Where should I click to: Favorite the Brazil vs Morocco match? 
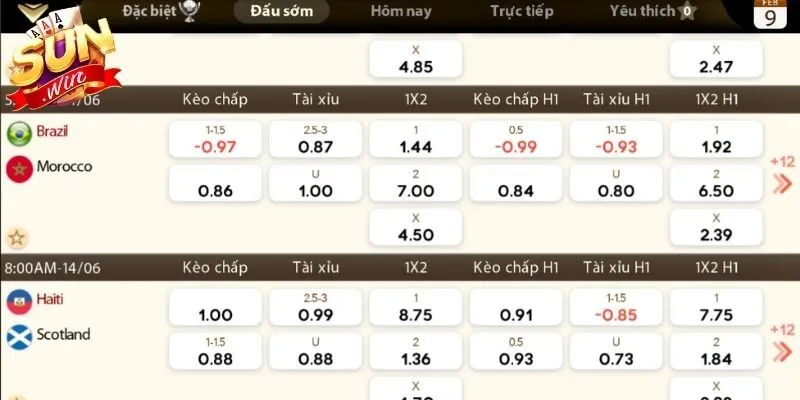(x=16, y=239)
